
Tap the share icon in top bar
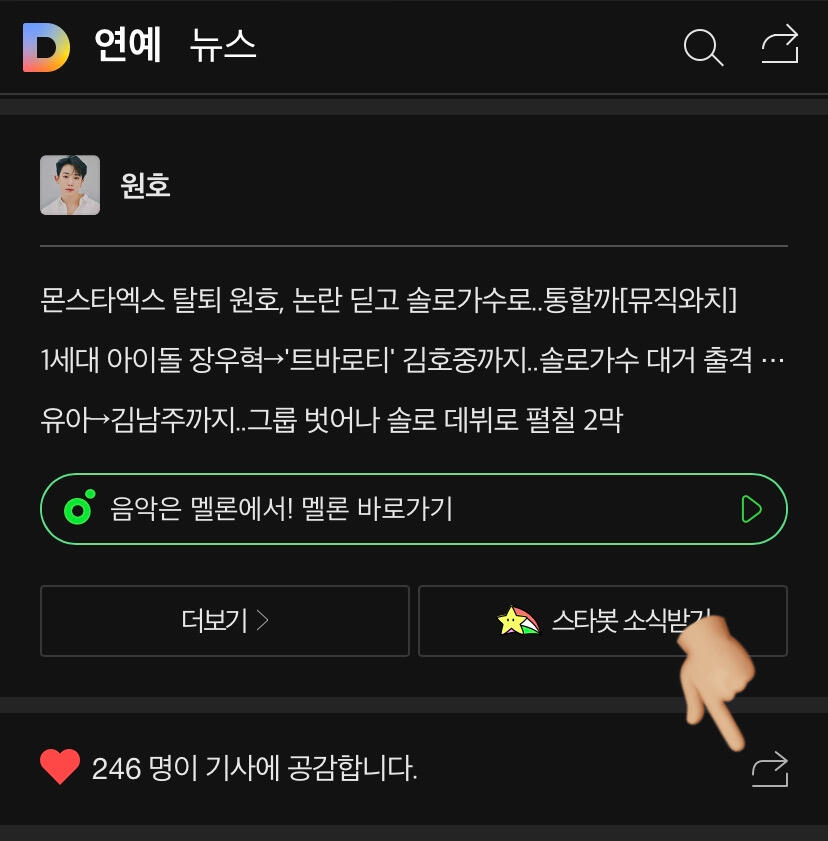[780, 46]
